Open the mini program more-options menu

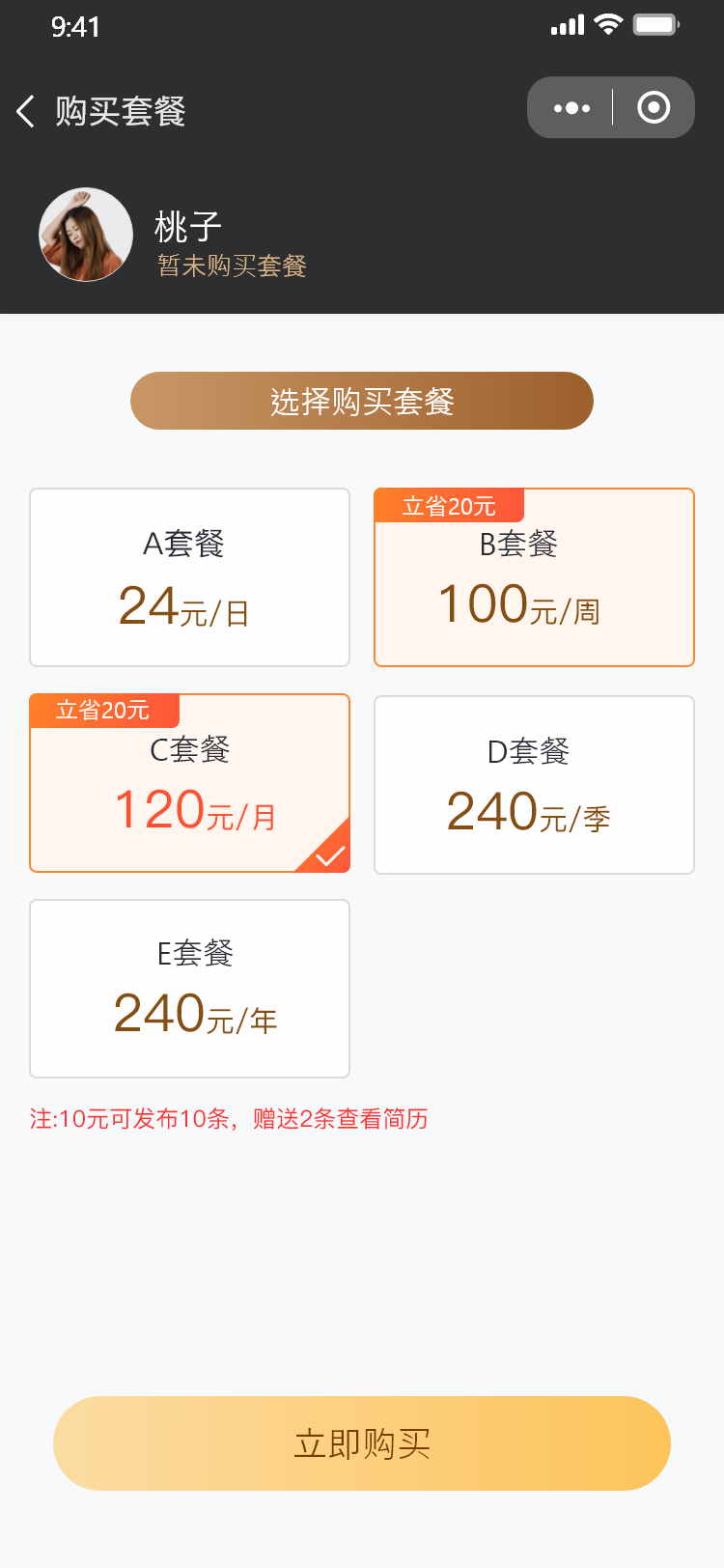(x=571, y=108)
